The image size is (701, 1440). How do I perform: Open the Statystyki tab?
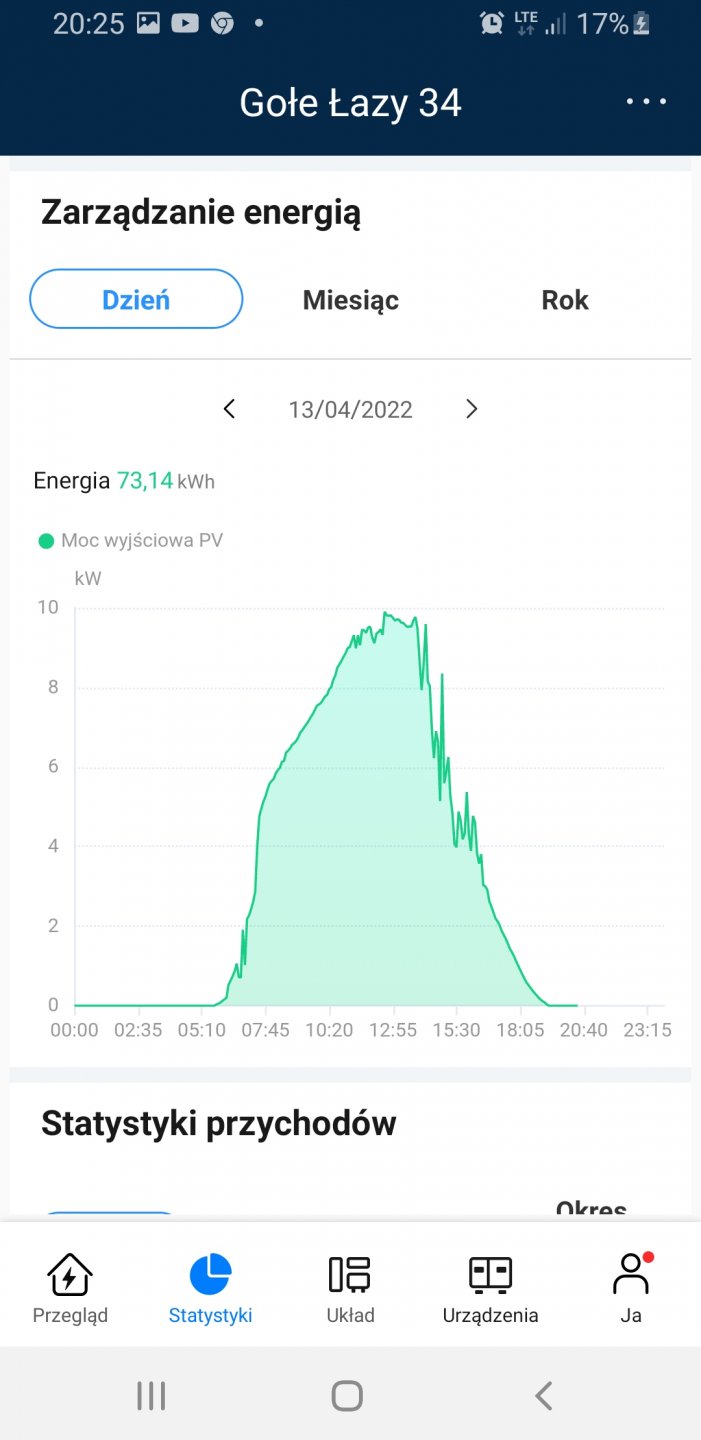click(210, 1288)
